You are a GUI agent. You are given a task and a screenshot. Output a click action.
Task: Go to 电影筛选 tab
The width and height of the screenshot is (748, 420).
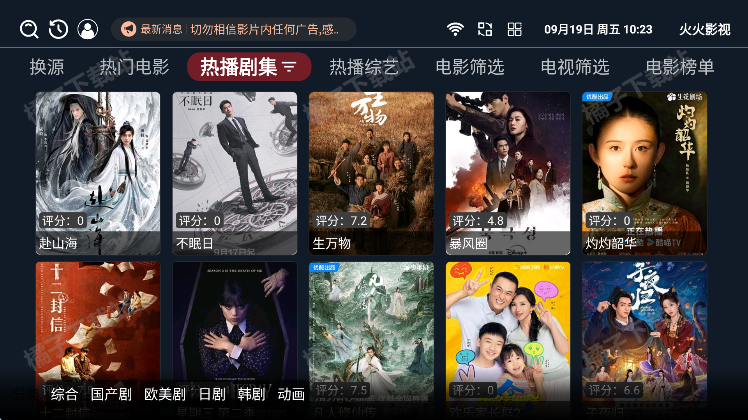pos(470,68)
